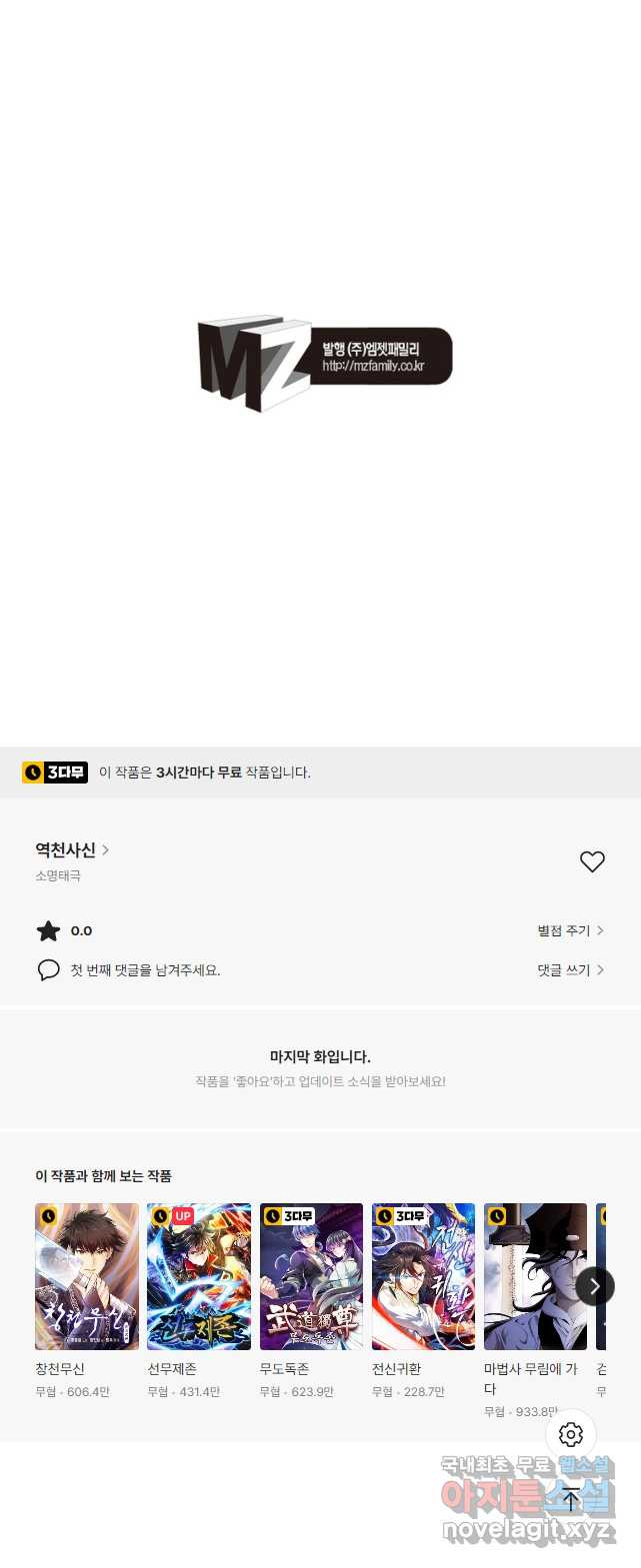Image resolution: width=641 pixels, height=1568 pixels.
Task: Open the 선무제존 recommended title
Action: click(x=199, y=1276)
